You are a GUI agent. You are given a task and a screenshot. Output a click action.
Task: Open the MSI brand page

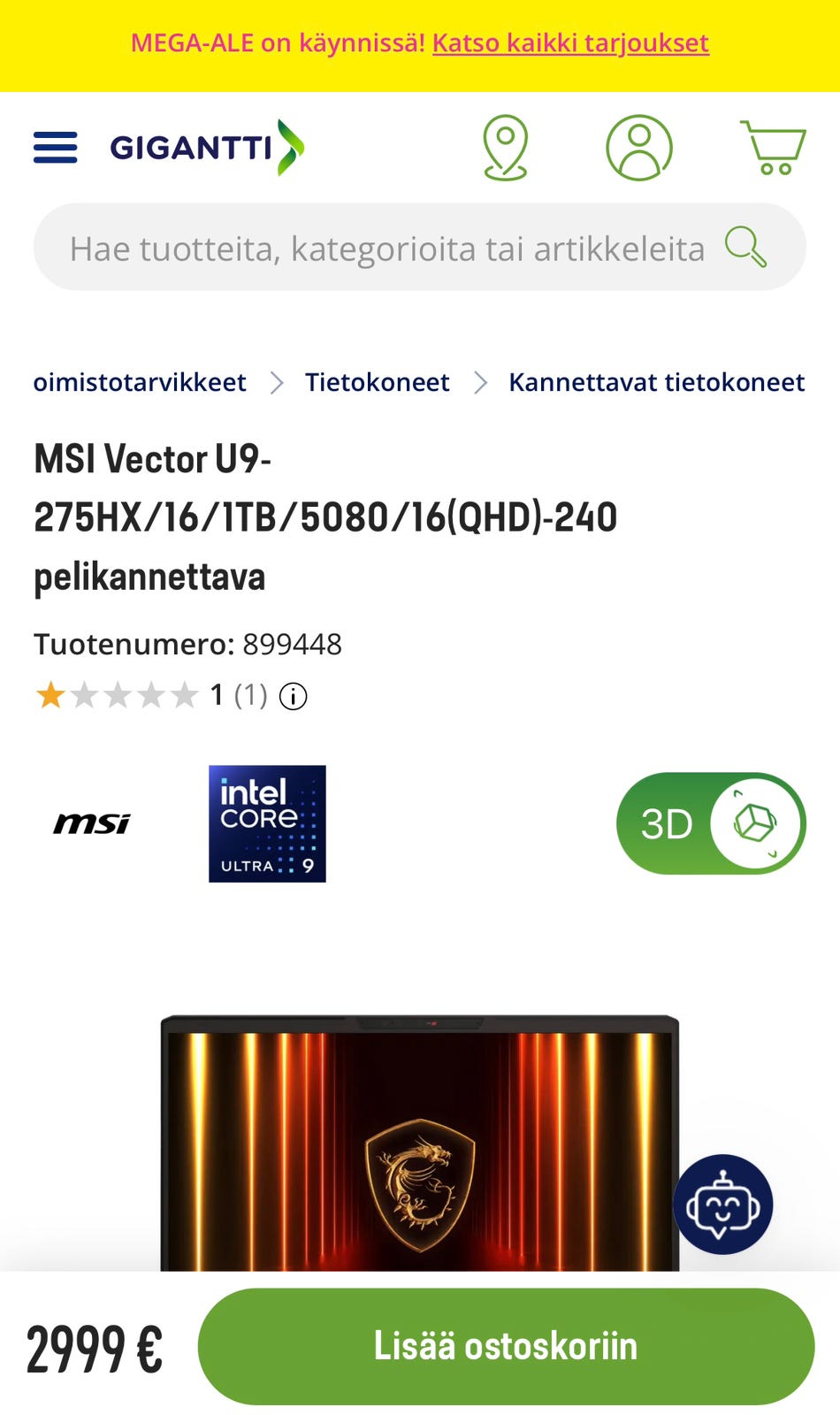coord(92,823)
